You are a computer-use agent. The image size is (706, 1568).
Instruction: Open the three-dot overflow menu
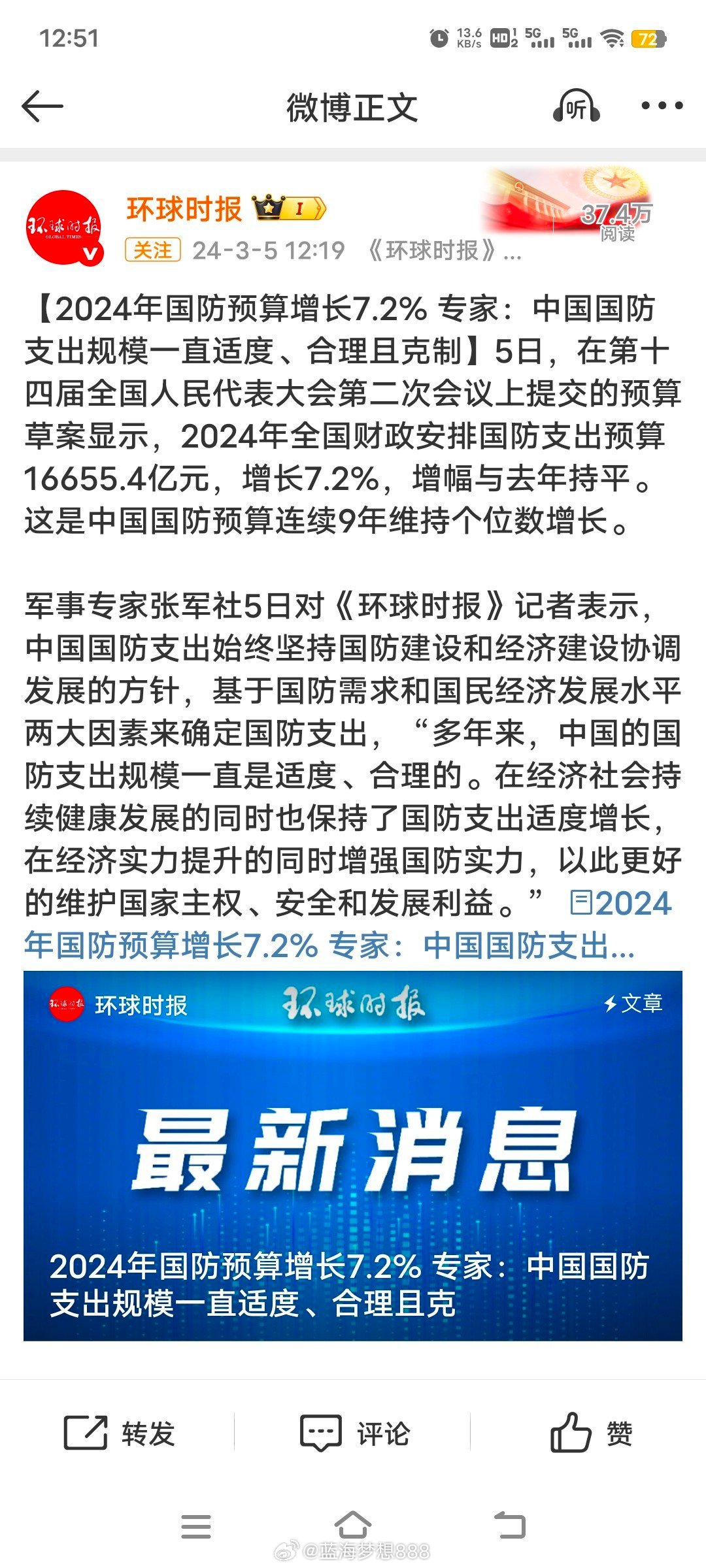662,106
